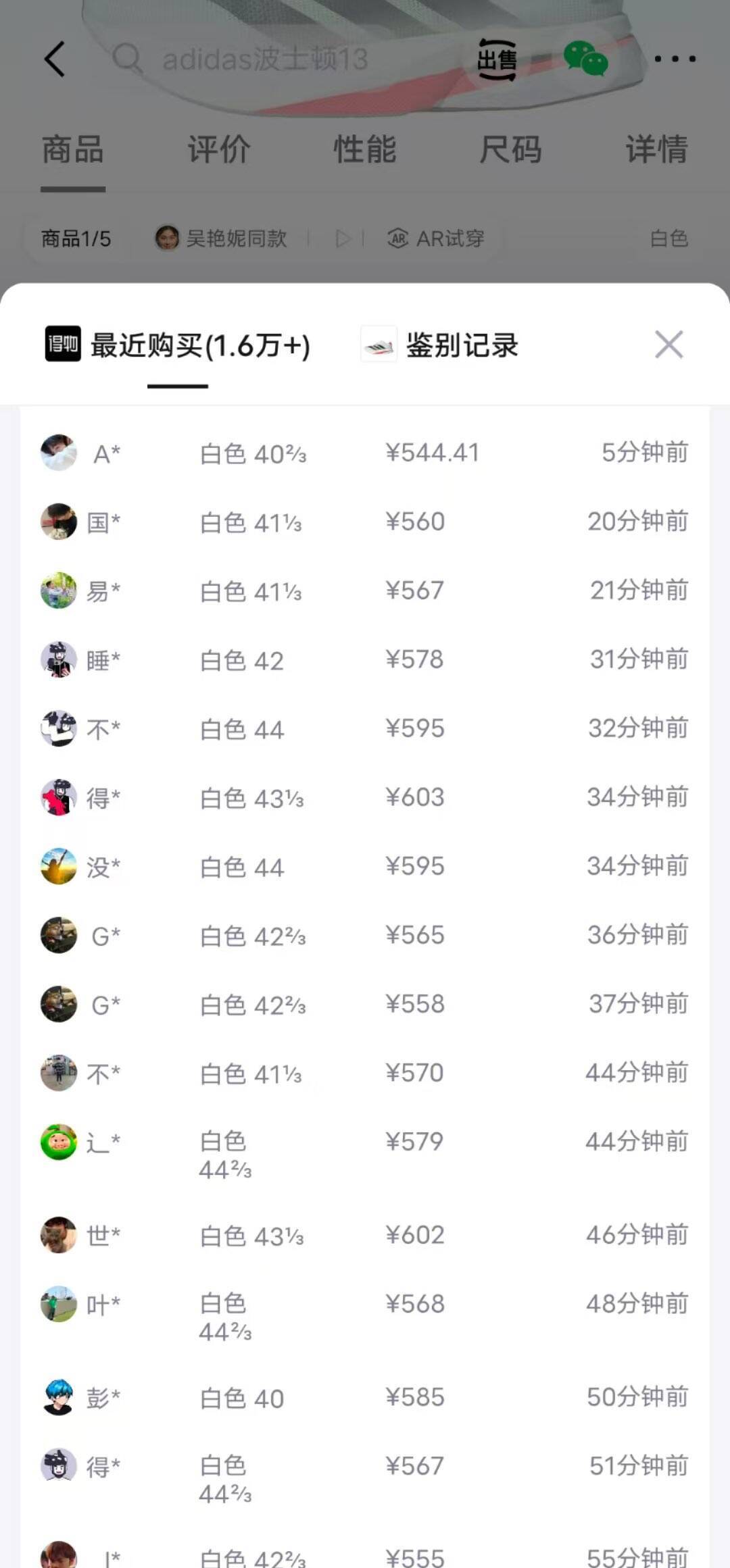730x1568 pixels.
Task: Share via the WeChat icon
Action: point(585,59)
